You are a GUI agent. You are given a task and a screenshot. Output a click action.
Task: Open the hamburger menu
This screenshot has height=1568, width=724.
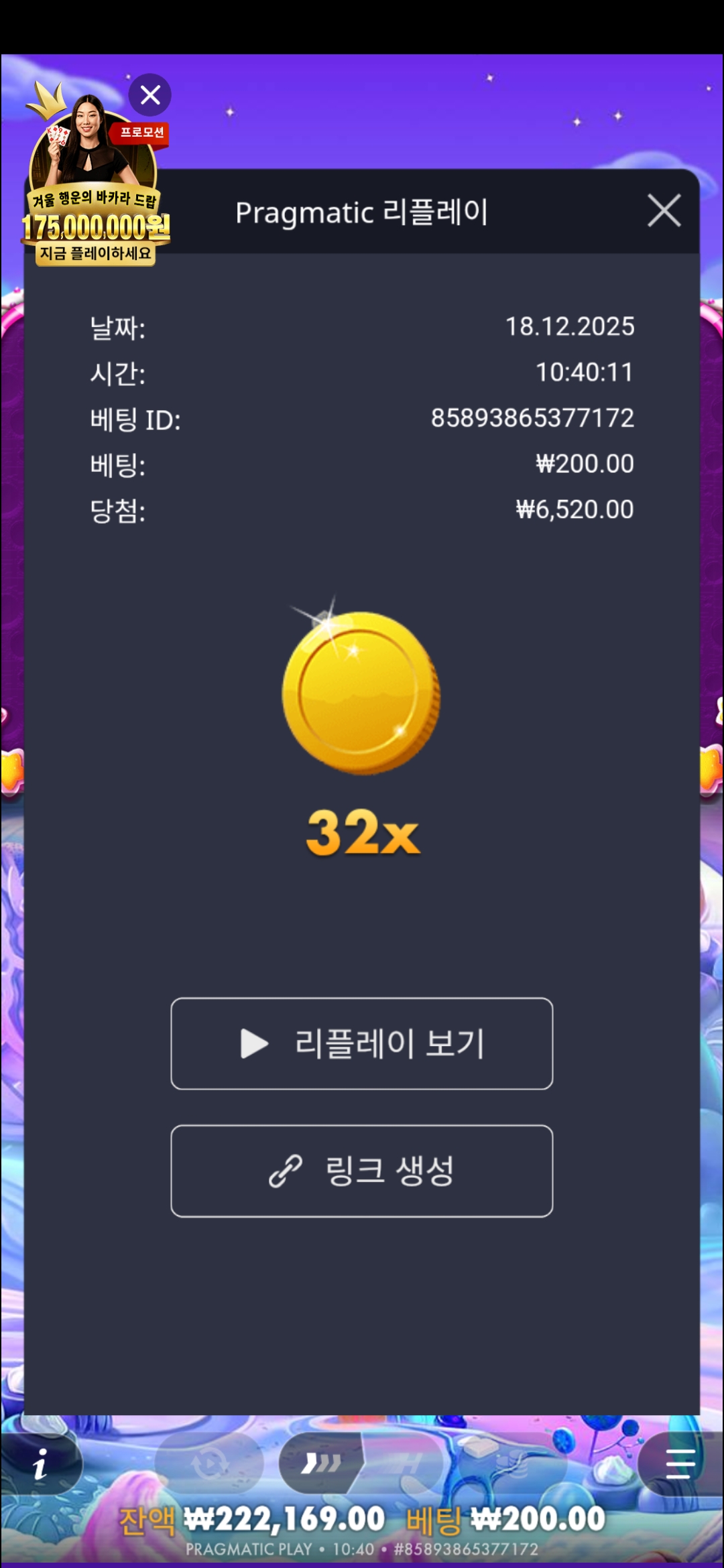tap(679, 1463)
